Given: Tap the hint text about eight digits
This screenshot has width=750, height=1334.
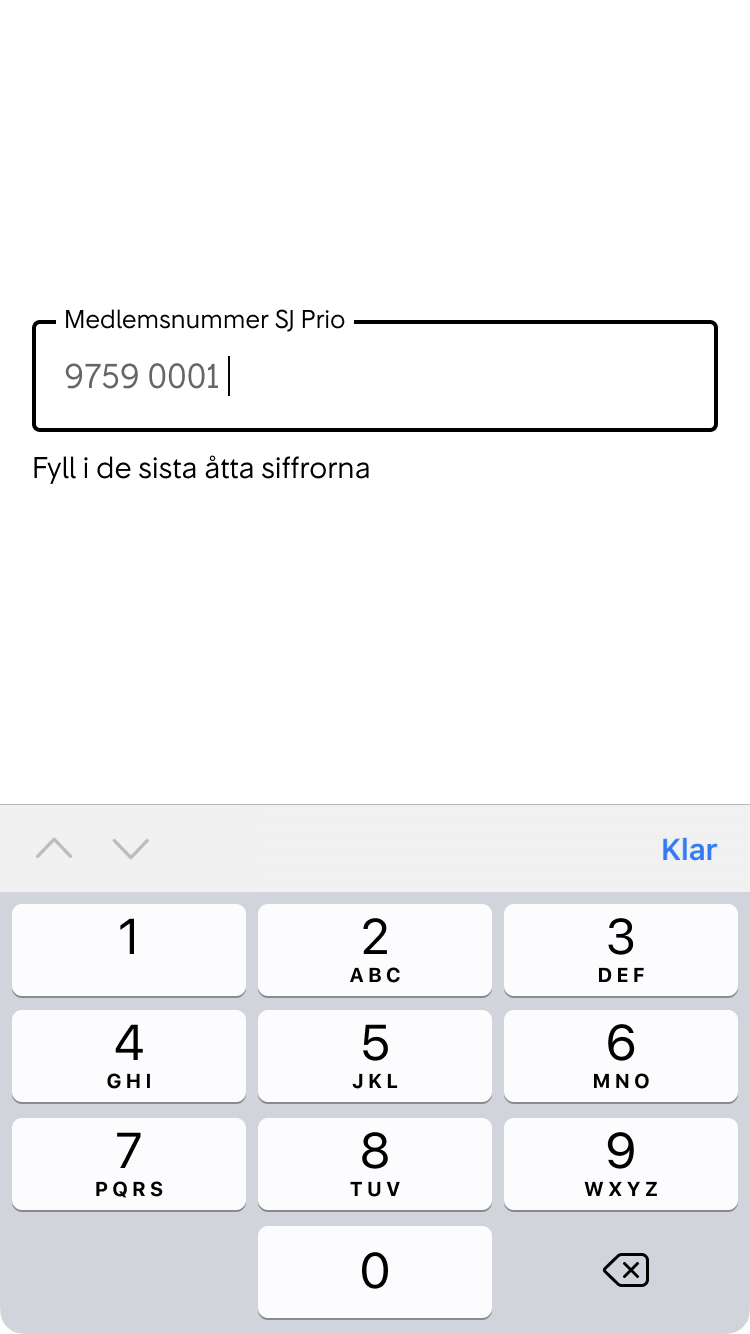Looking at the screenshot, I should pyautogui.click(x=201, y=468).
